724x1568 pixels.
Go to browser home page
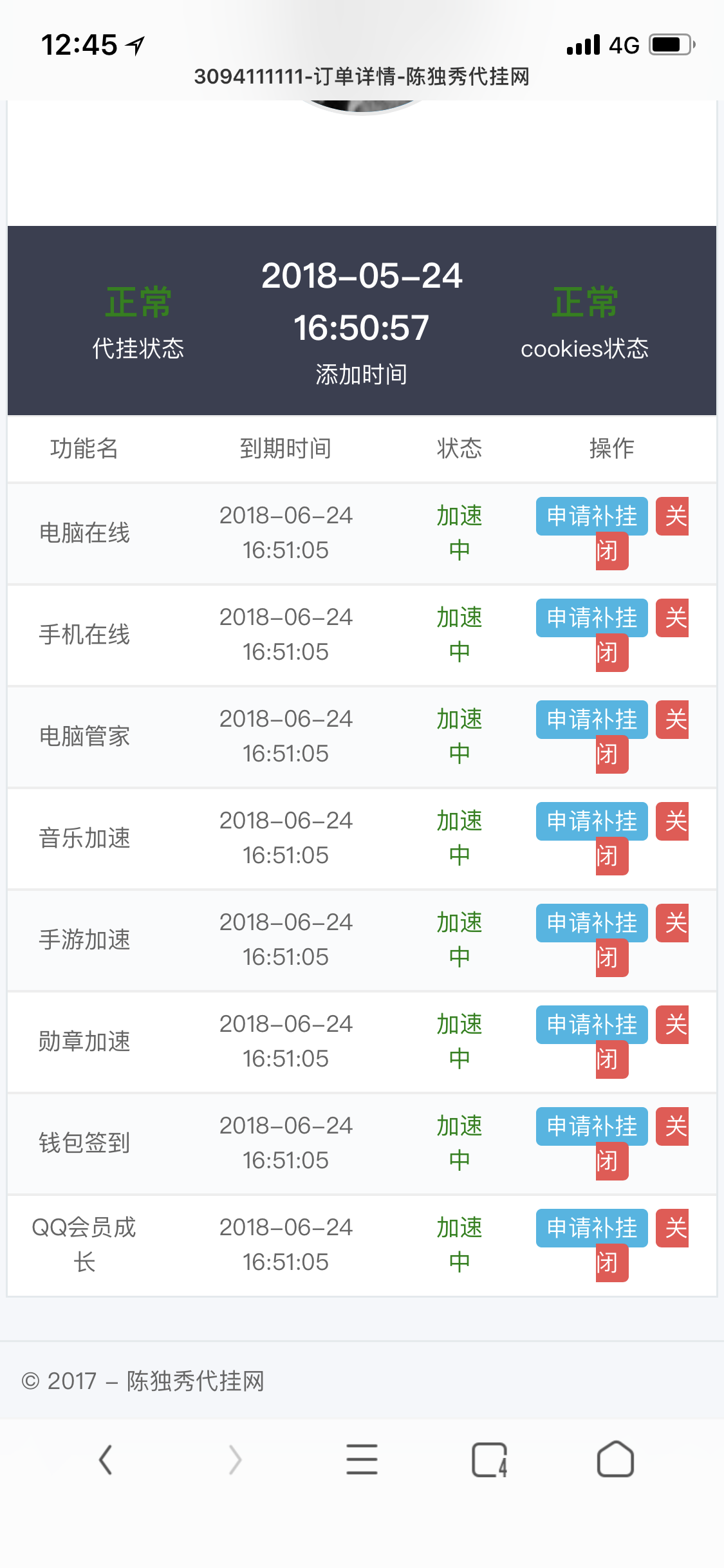[616, 1459]
